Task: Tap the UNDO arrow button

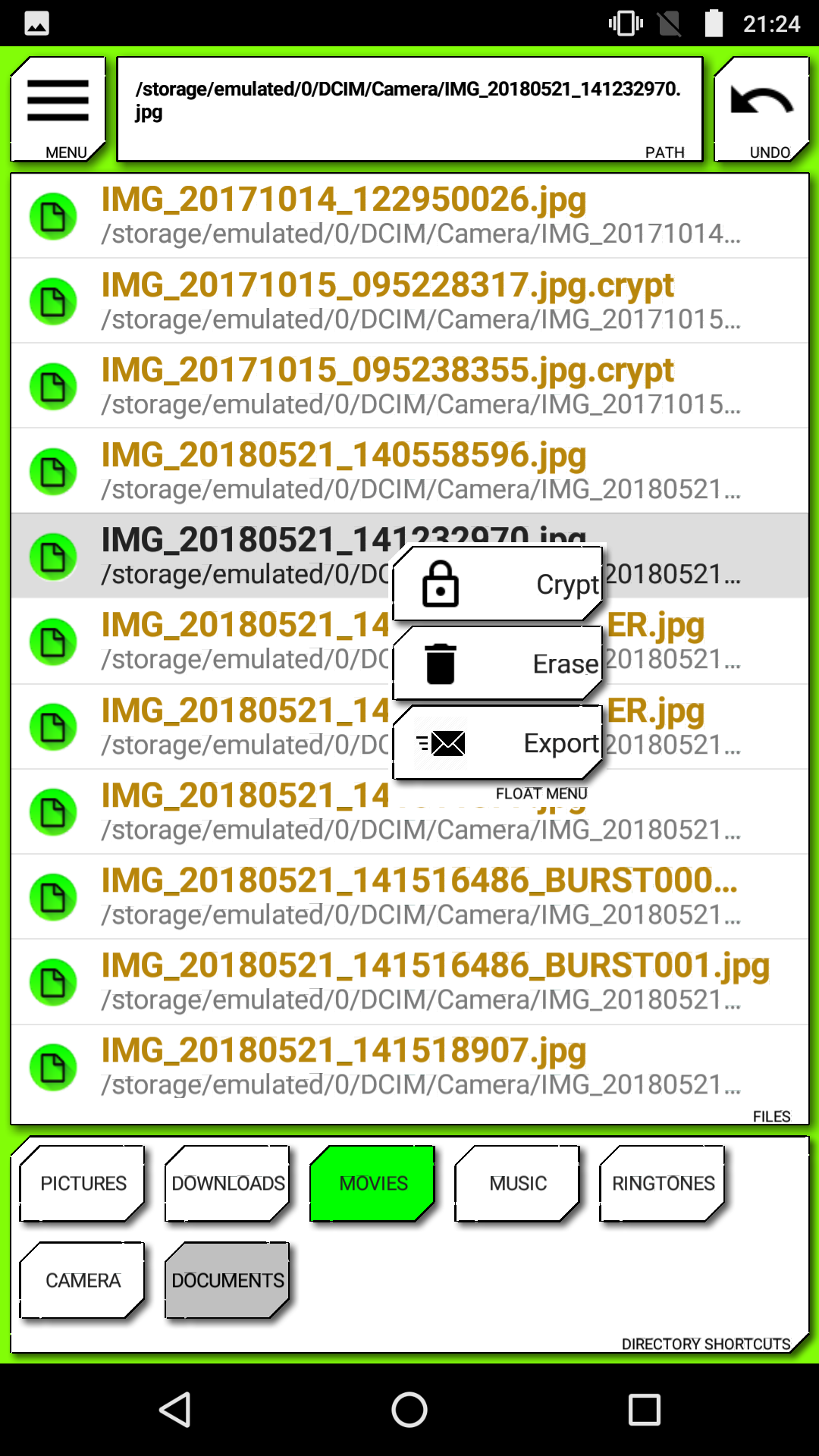Action: (x=761, y=108)
